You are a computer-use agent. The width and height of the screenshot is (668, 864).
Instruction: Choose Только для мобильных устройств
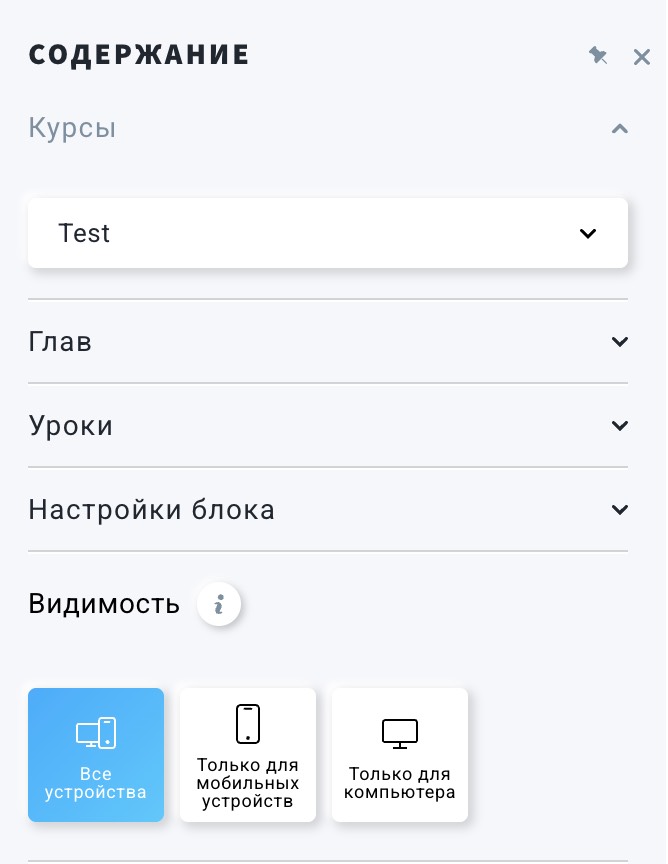248,755
